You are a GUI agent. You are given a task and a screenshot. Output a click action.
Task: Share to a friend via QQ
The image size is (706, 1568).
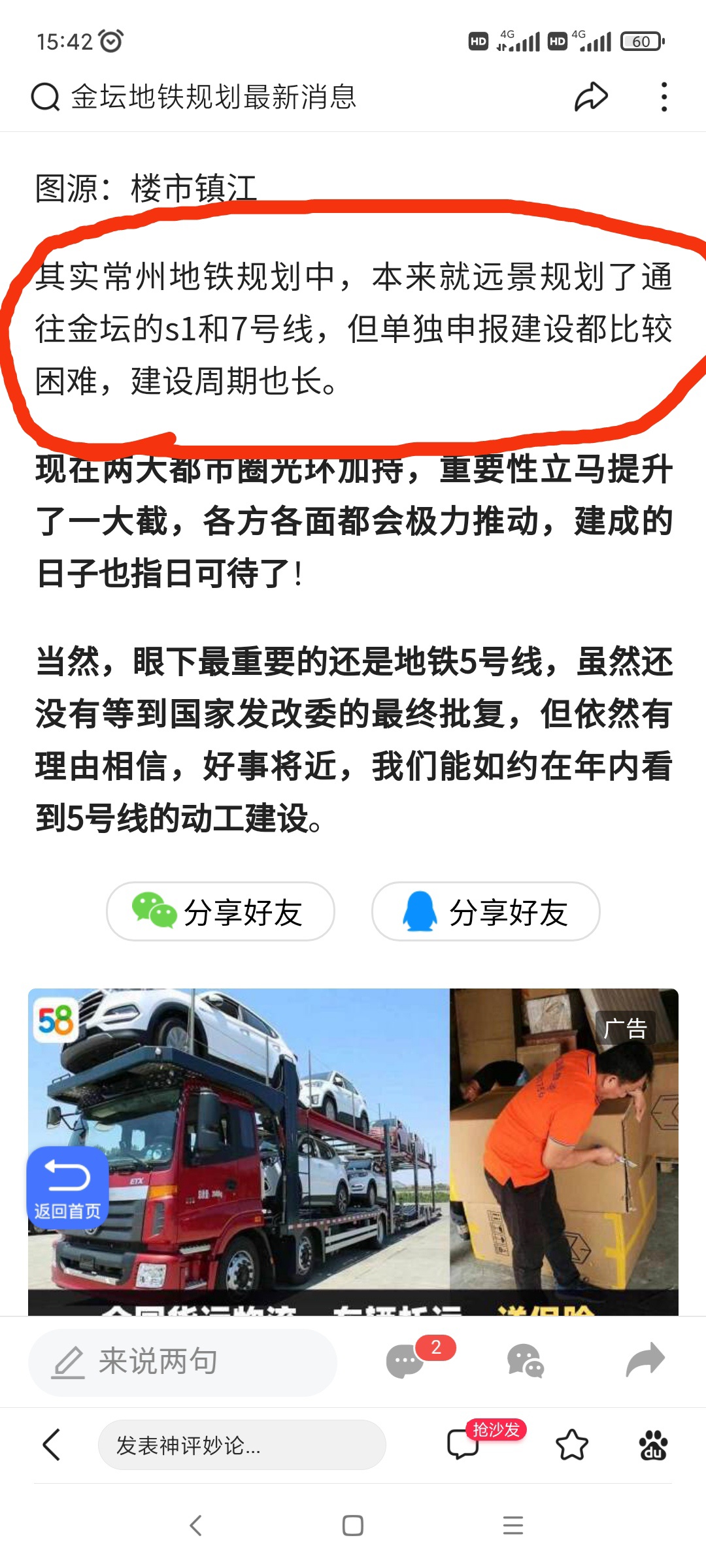(x=486, y=911)
